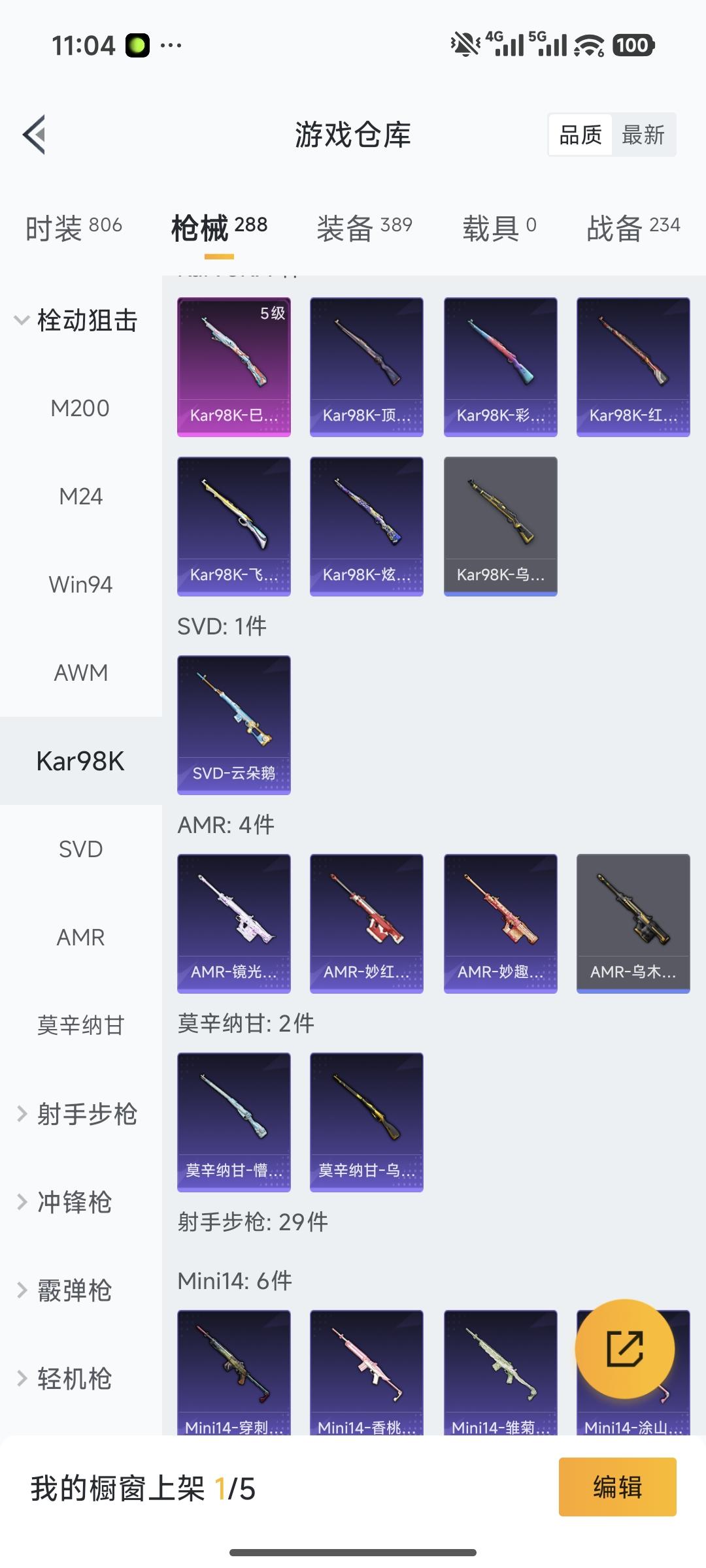The width and height of the screenshot is (706, 1568).
Task: Open the Kar98K-乌木 gray skin card
Action: (x=500, y=526)
